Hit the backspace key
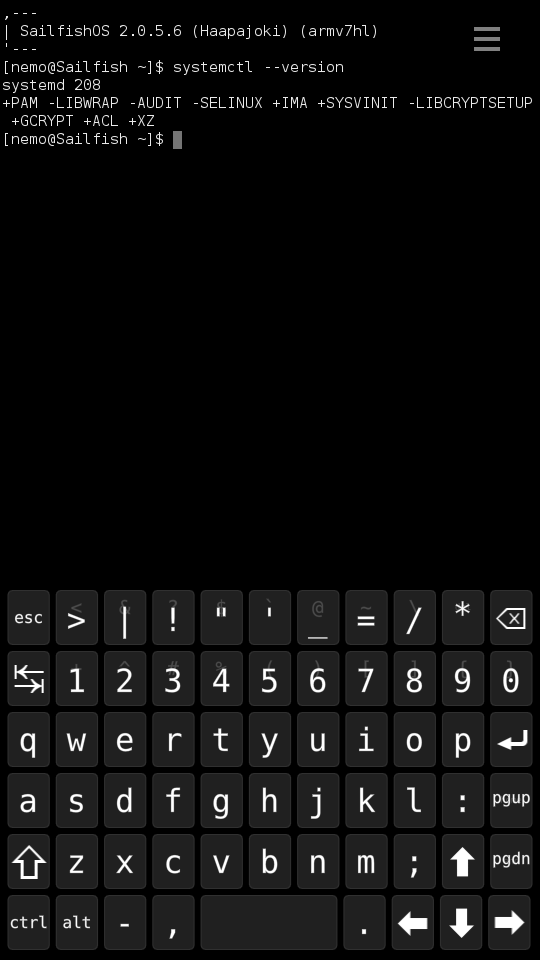Image resolution: width=540 pixels, height=960 pixels. [x=511, y=617]
